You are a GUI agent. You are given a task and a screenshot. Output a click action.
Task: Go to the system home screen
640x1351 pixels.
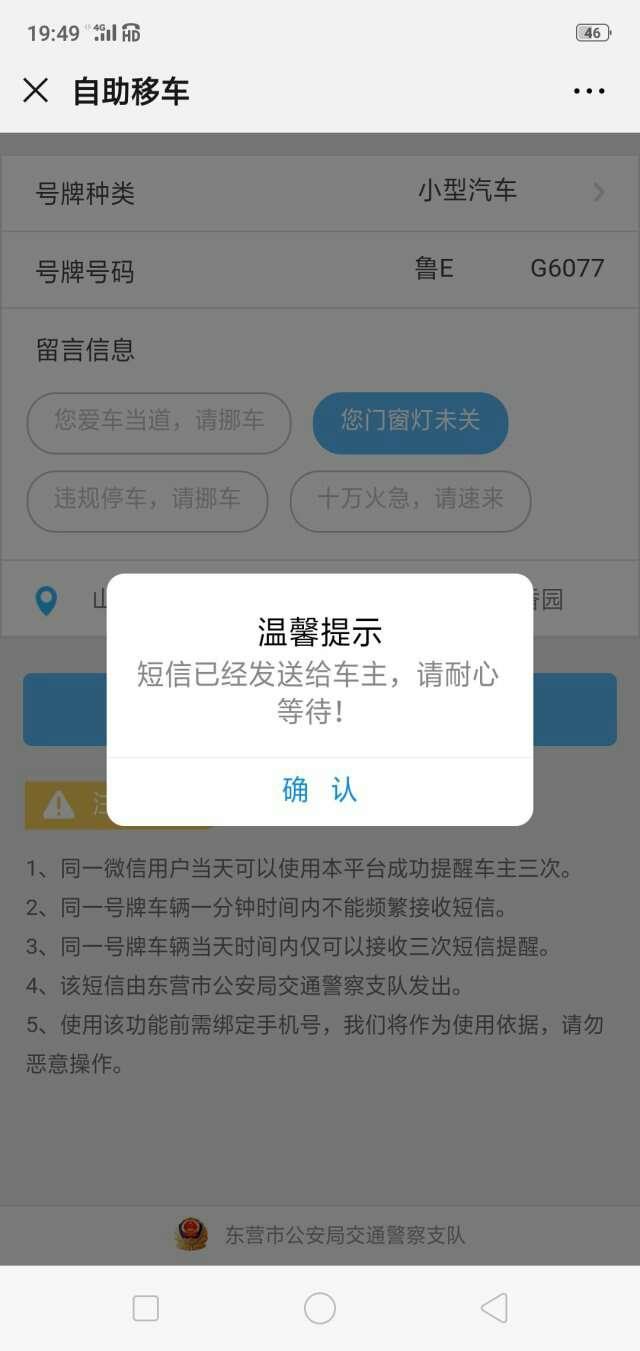320,1308
